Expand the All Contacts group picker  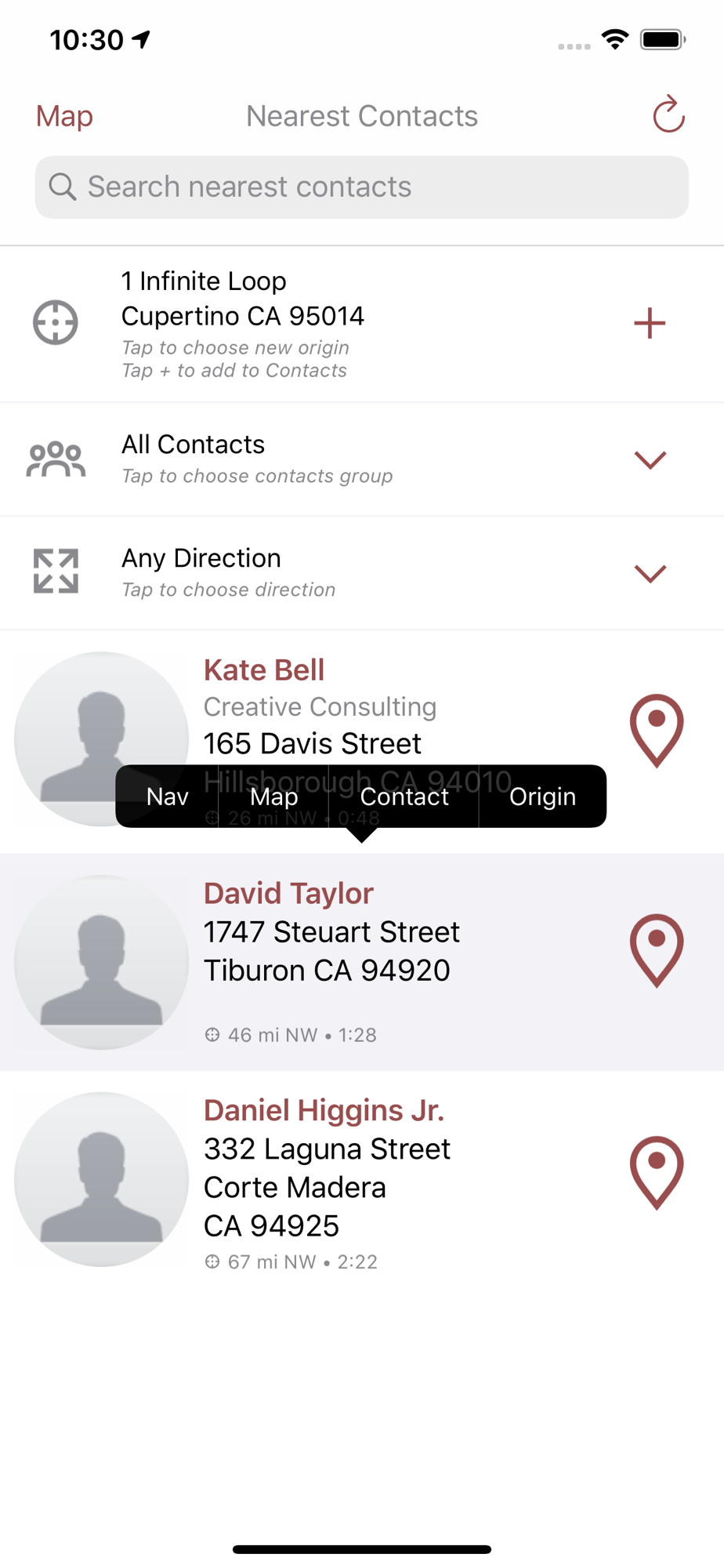coord(650,459)
